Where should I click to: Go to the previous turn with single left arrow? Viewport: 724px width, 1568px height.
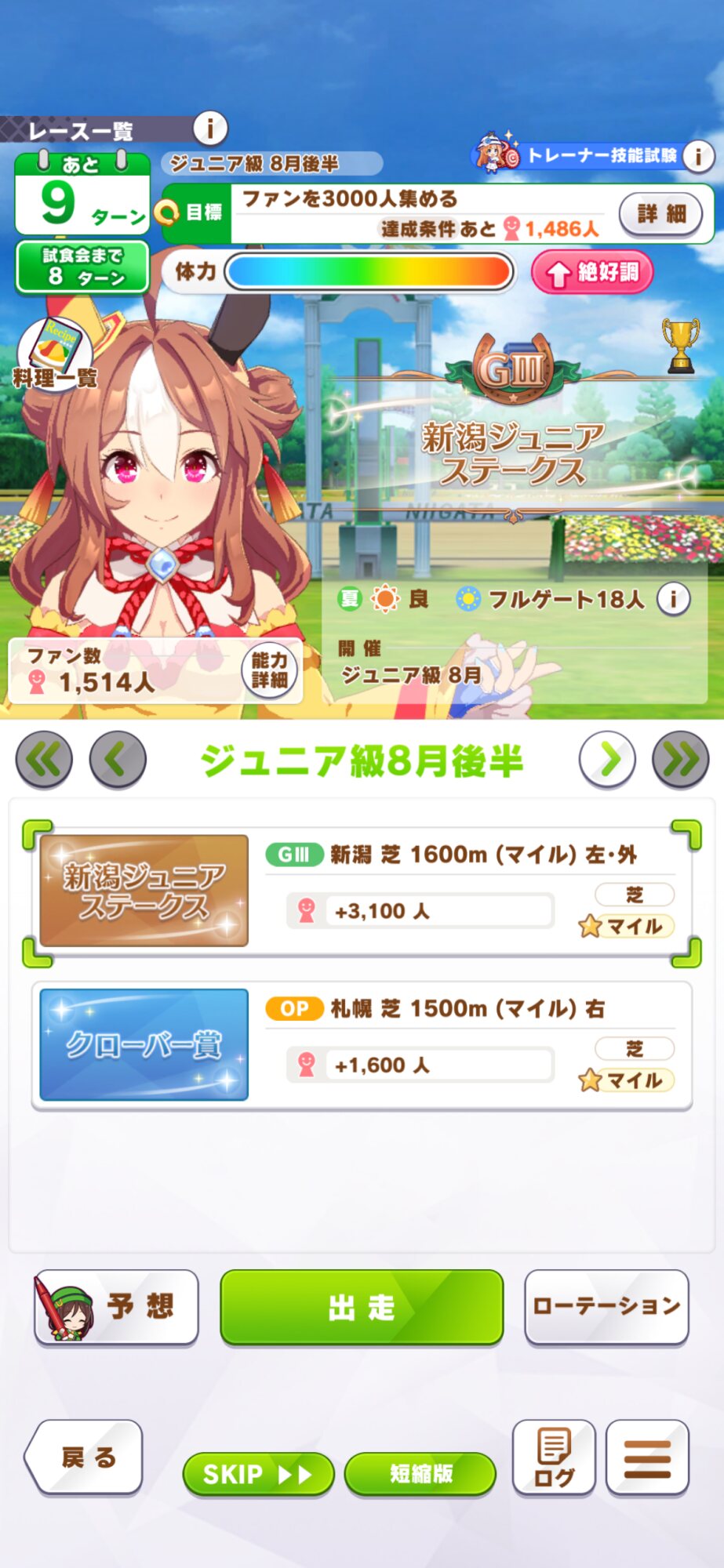click(118, 760)
